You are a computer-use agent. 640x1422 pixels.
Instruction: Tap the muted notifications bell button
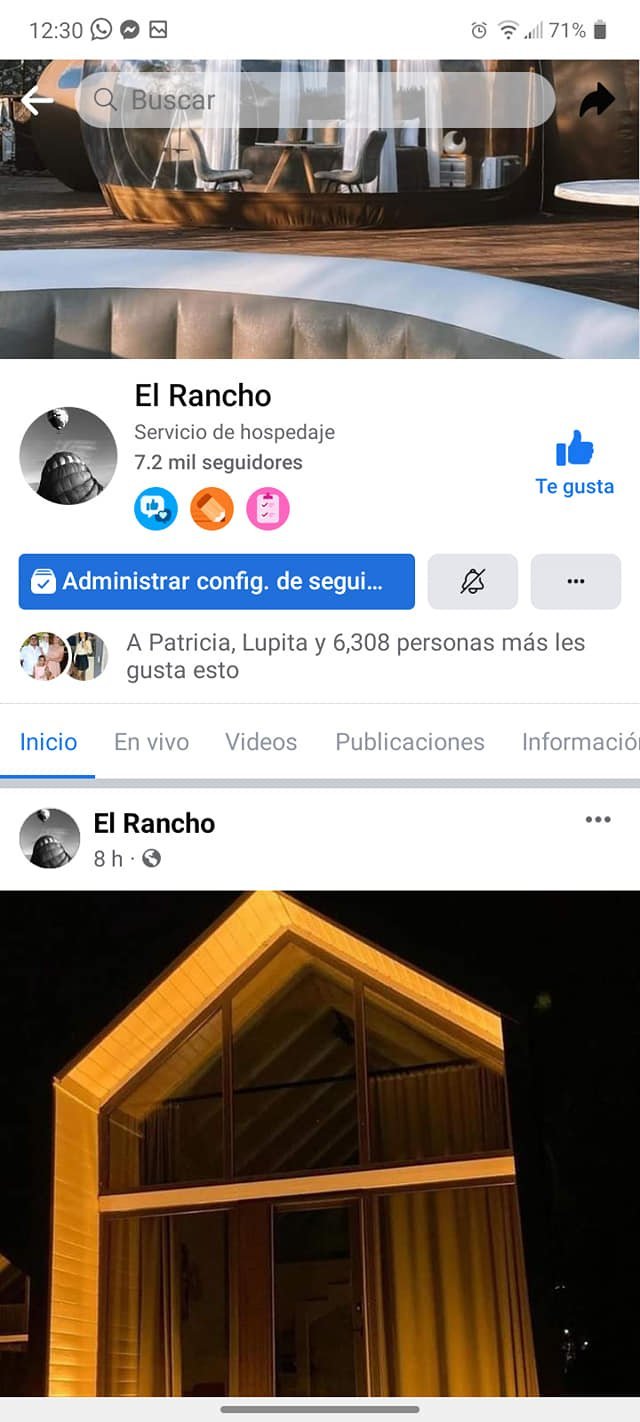(473, 582)
